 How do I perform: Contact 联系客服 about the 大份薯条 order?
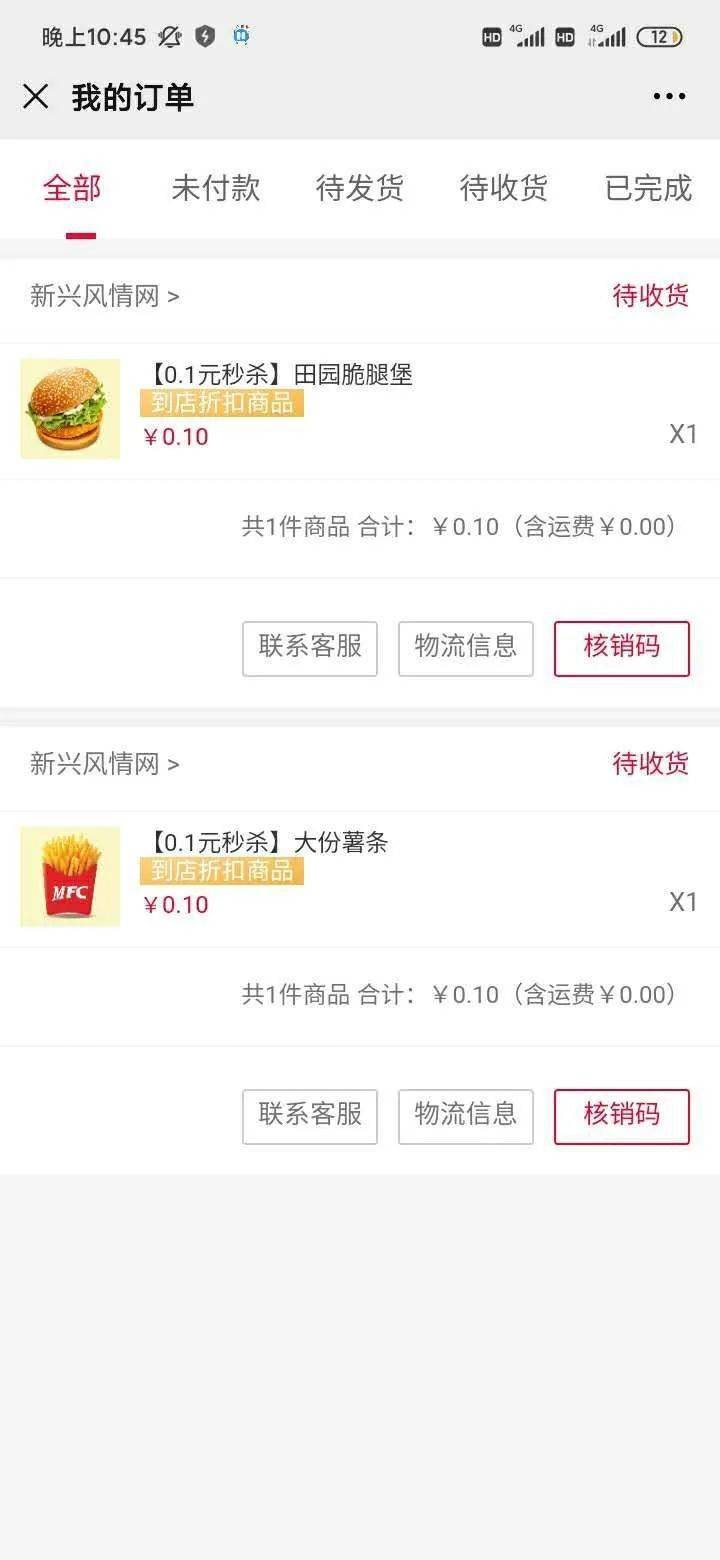[x=310, y=1116]
